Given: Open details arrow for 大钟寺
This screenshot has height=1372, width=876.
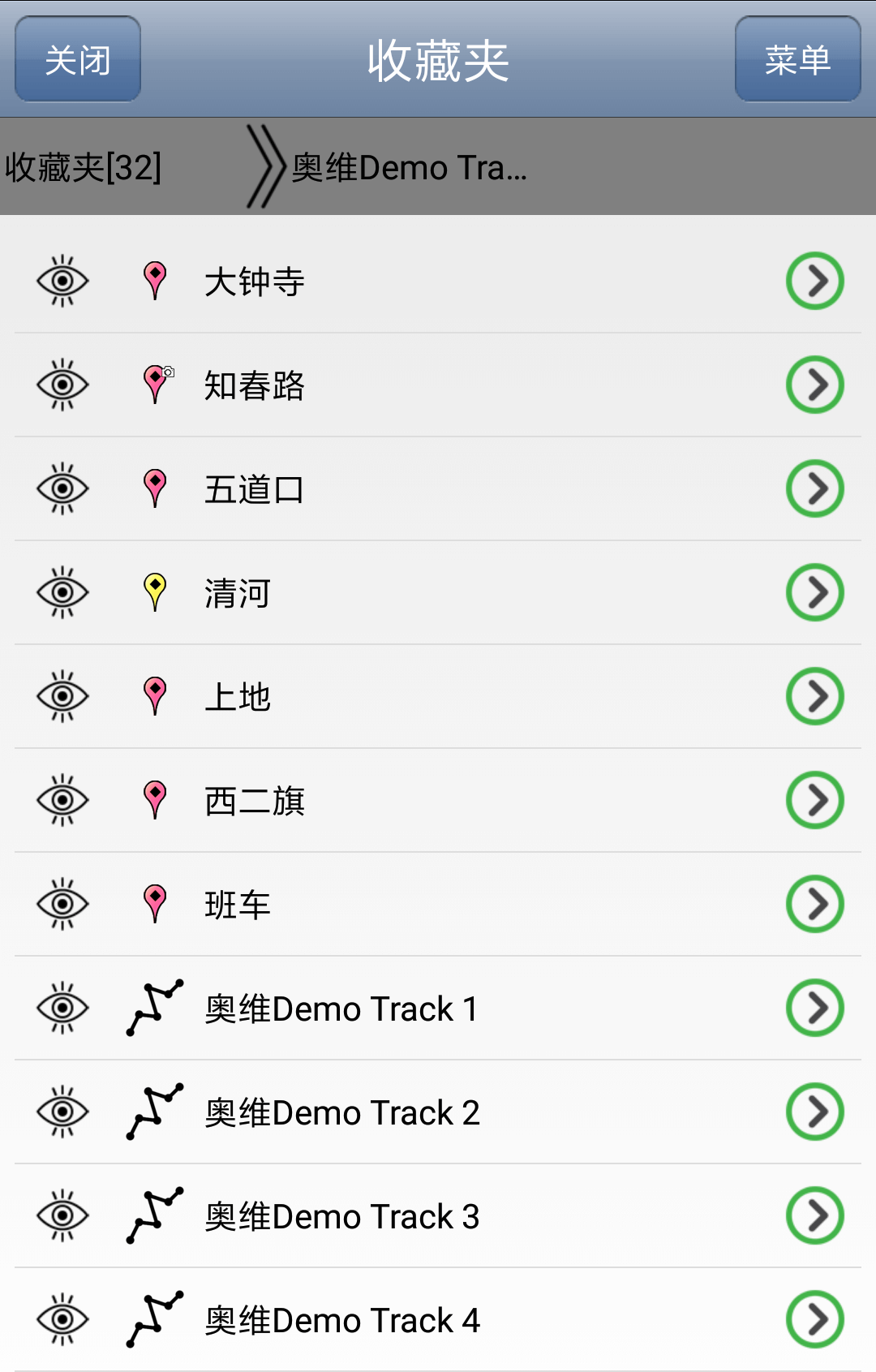Looking at the screenshot, I should [814, 282].
